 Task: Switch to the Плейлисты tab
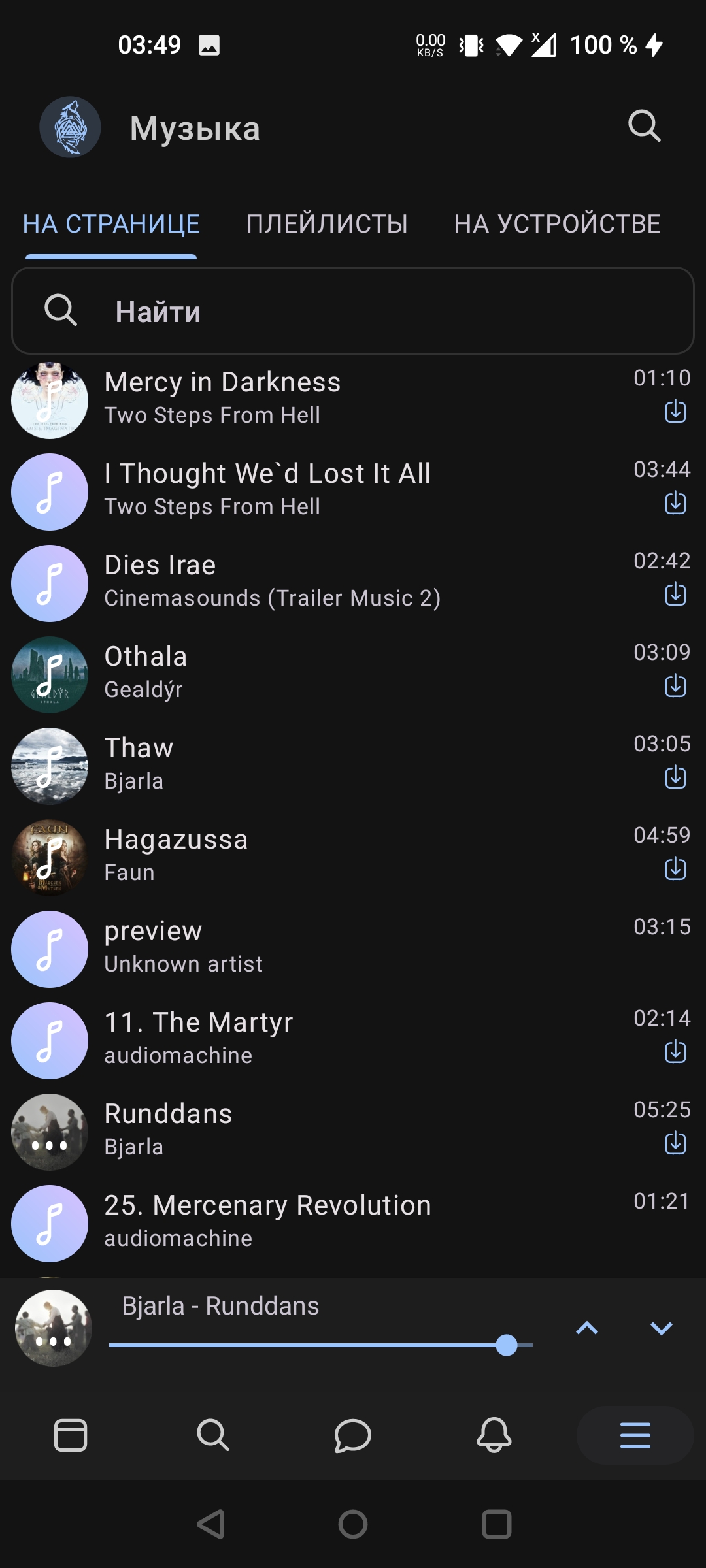pos(327,224)
